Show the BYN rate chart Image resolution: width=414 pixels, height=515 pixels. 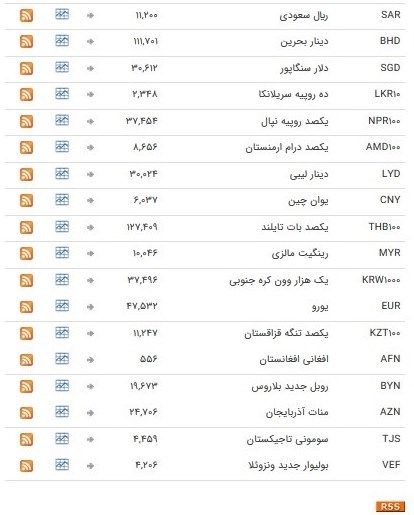(62, 385)
